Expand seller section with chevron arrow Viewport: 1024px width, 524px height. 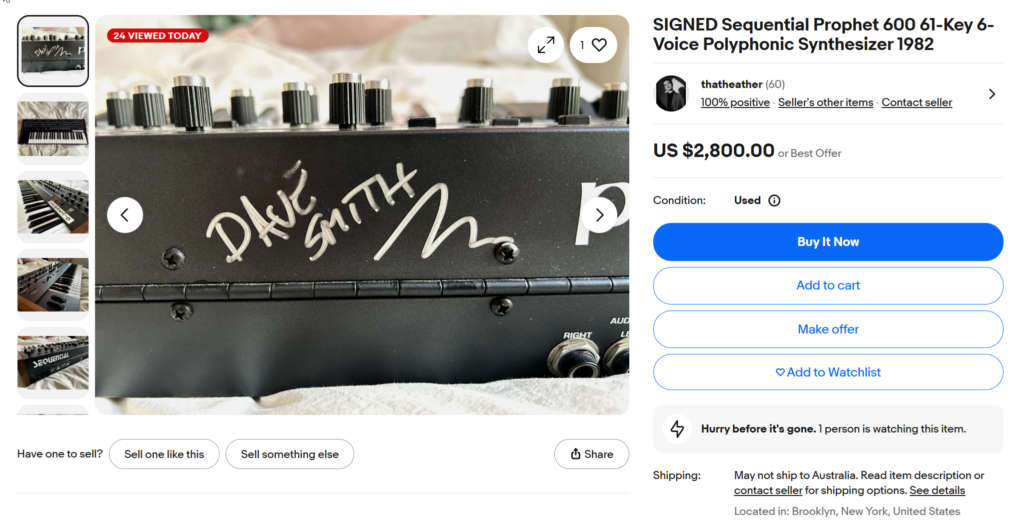[x=991, y=94]
